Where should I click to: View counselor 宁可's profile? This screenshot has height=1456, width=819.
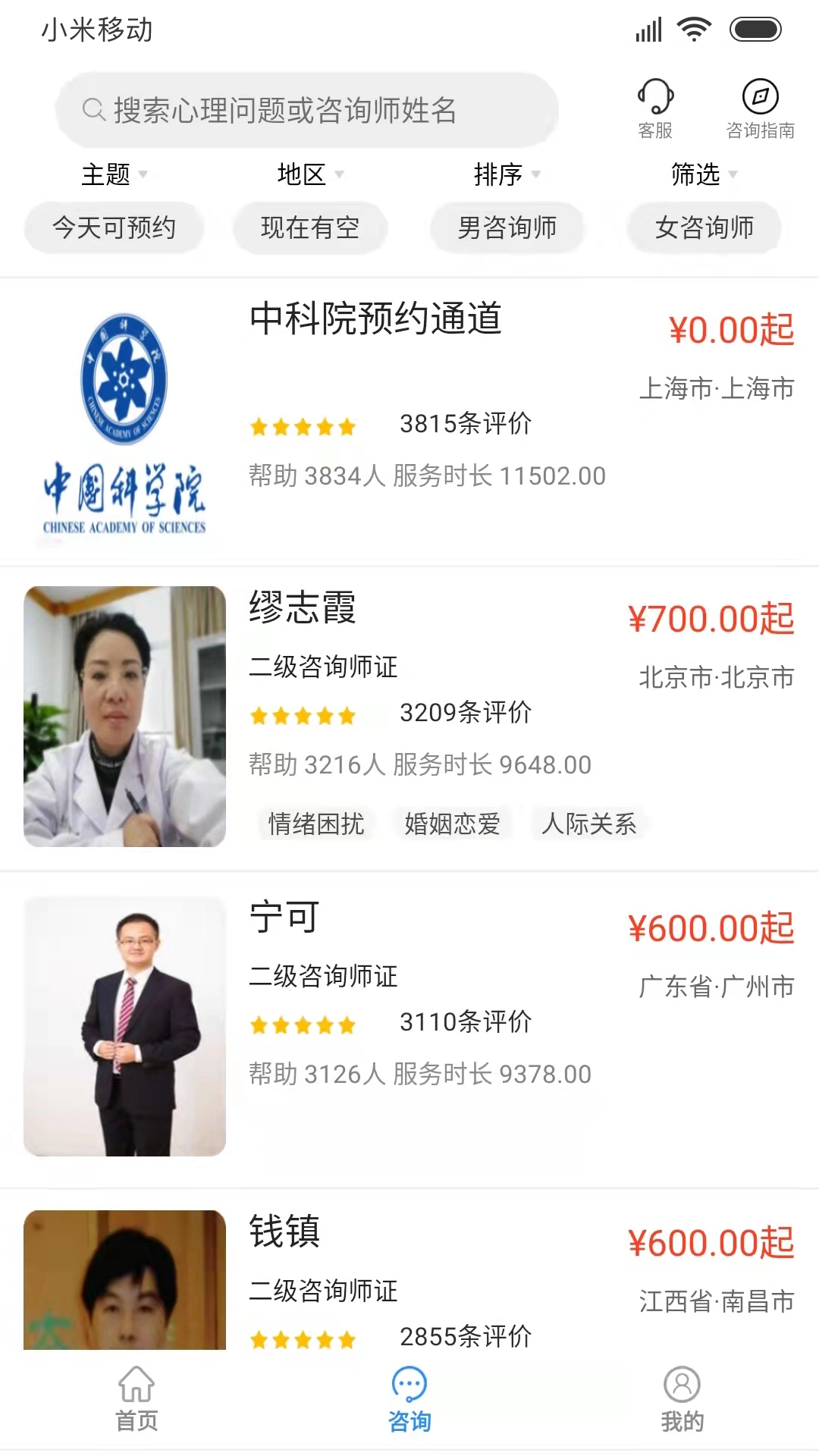pyautogui.click(x=409, y=1028)
